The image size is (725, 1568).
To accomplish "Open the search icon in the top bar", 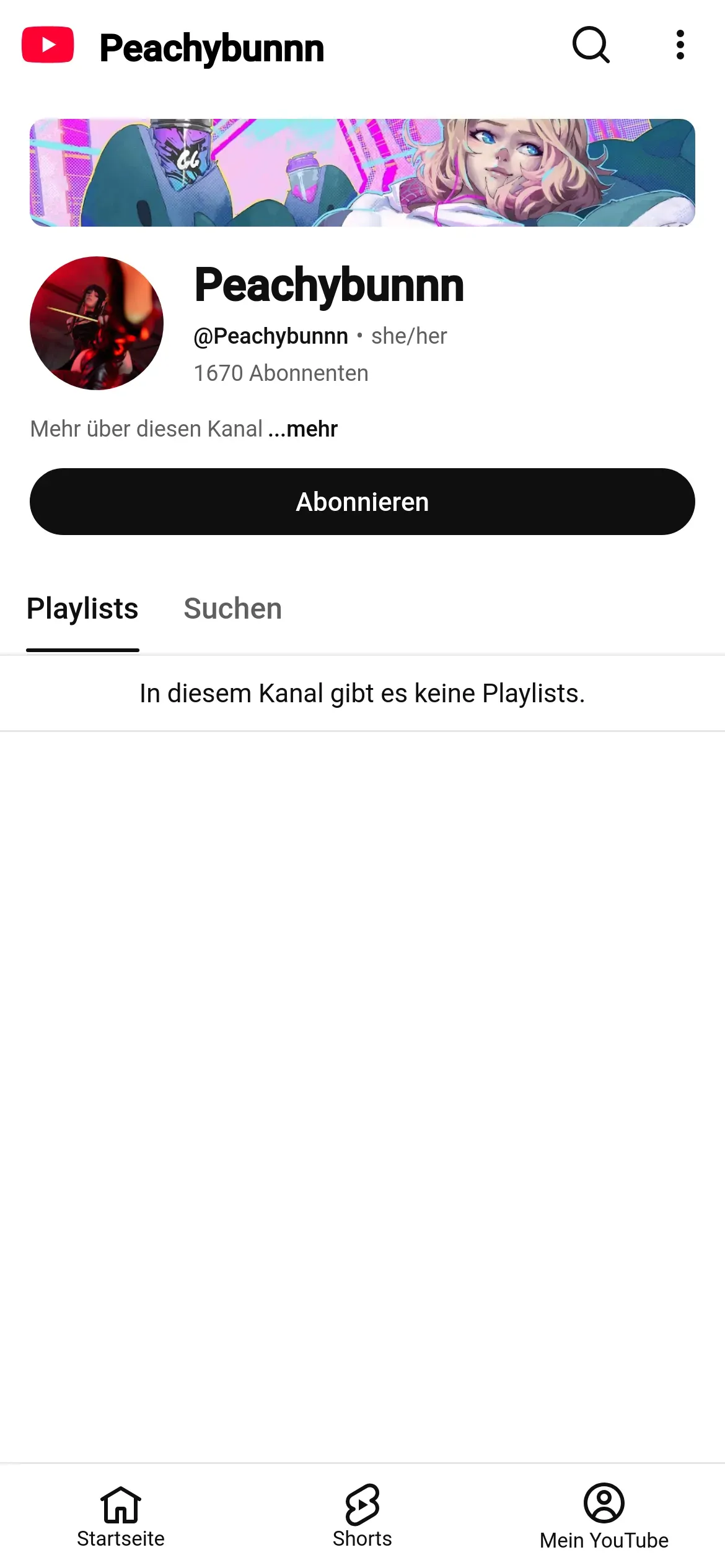I will (591, 45).
